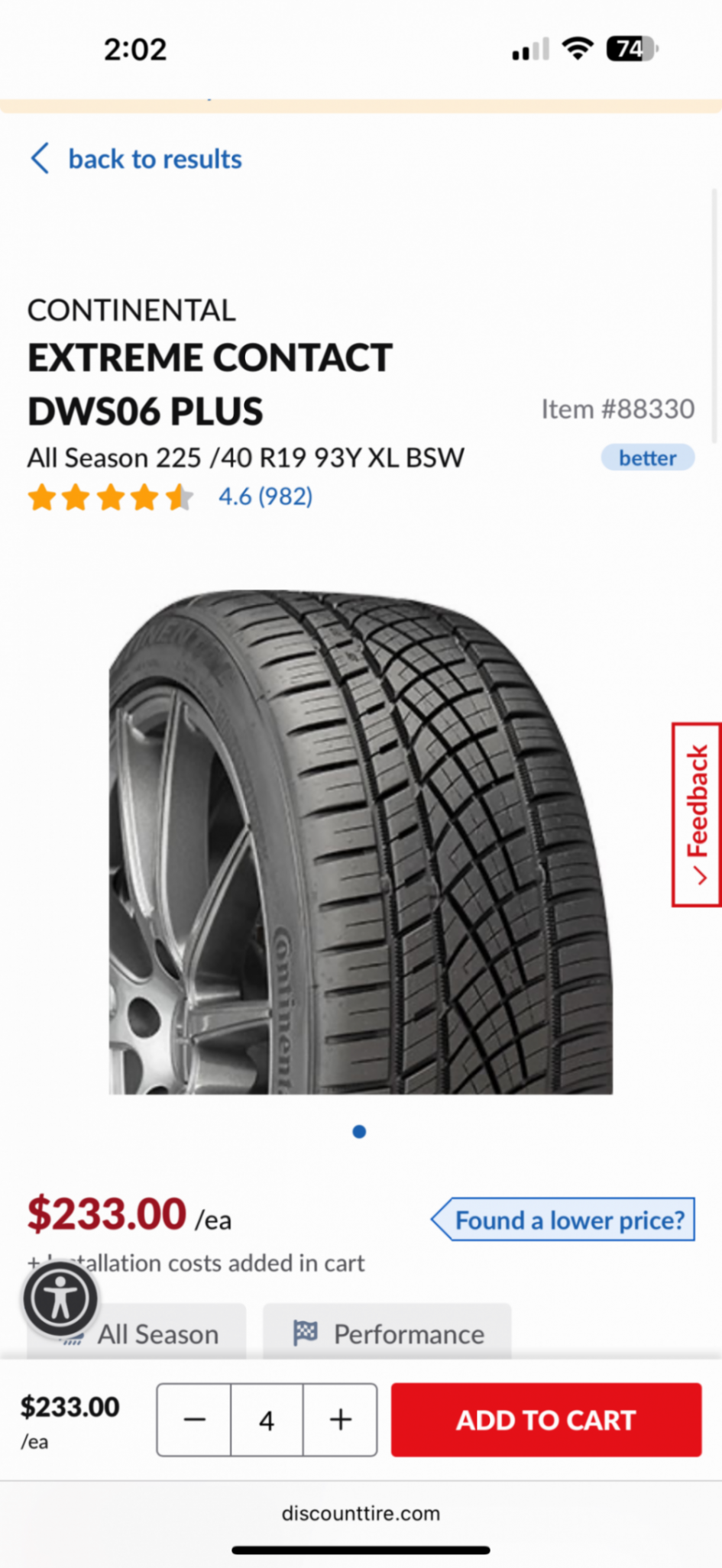Open the accessibility options icon

click(60, 1299)
